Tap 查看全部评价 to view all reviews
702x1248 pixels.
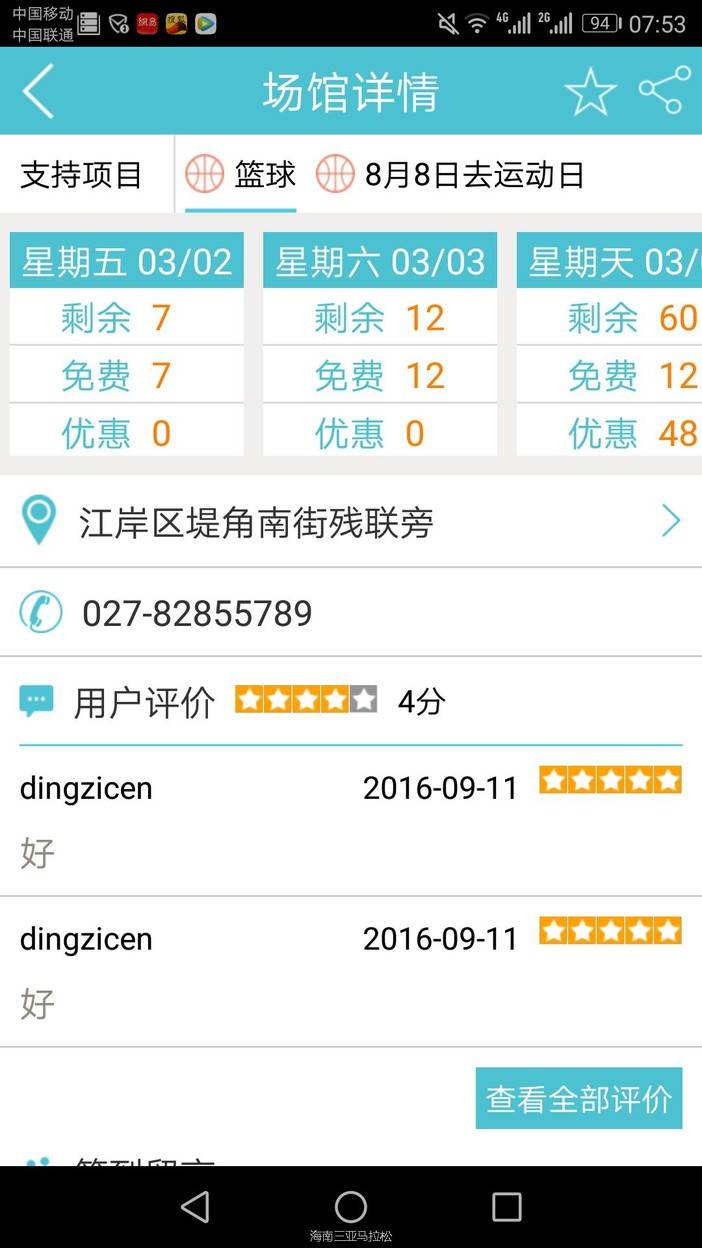(x=579, y=1099)
